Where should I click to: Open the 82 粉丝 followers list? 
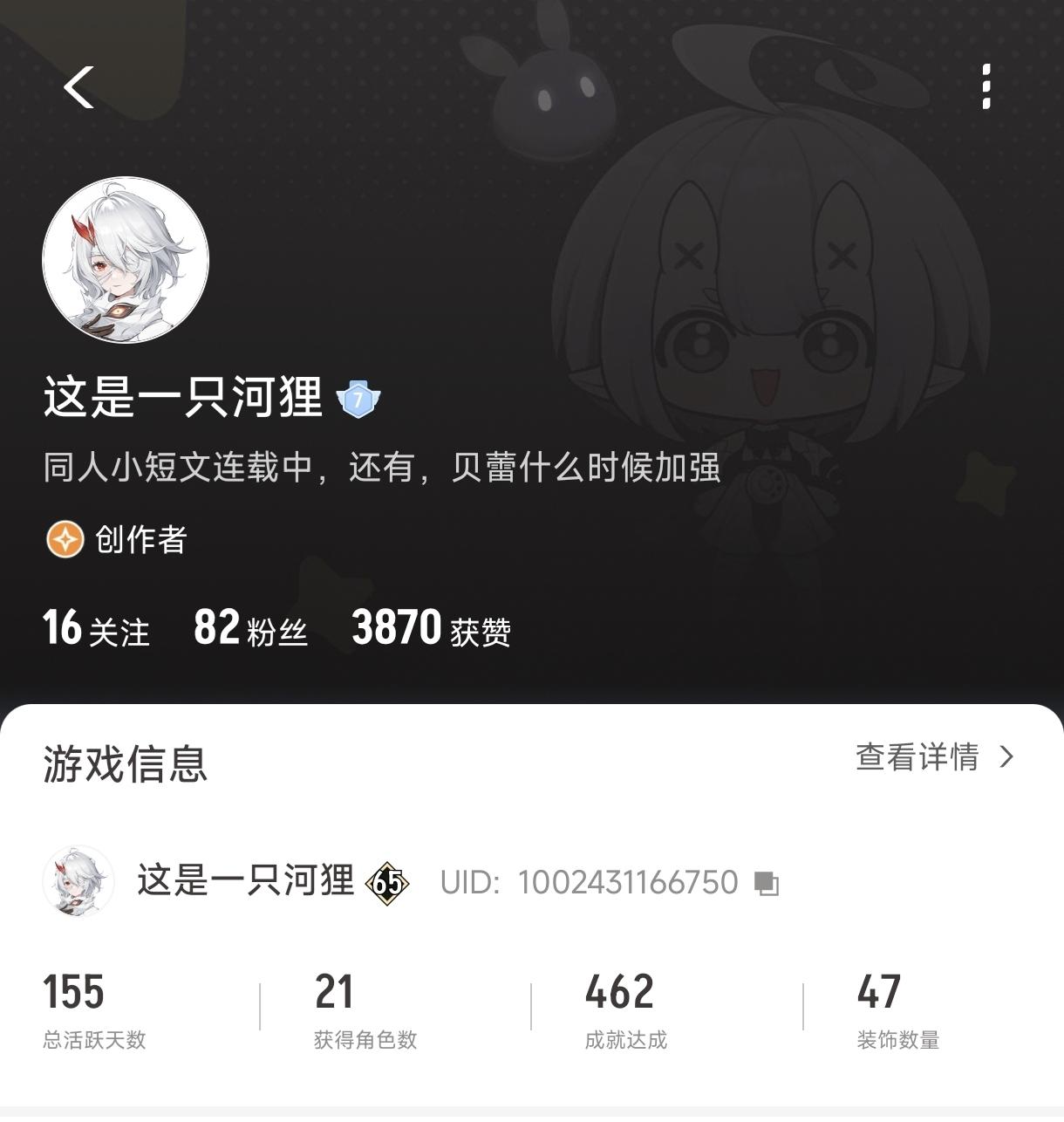250,629
